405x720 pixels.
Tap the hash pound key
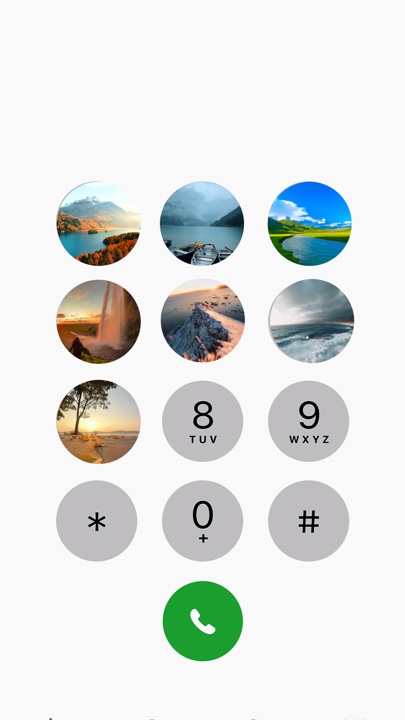click(x=309, y=521)
